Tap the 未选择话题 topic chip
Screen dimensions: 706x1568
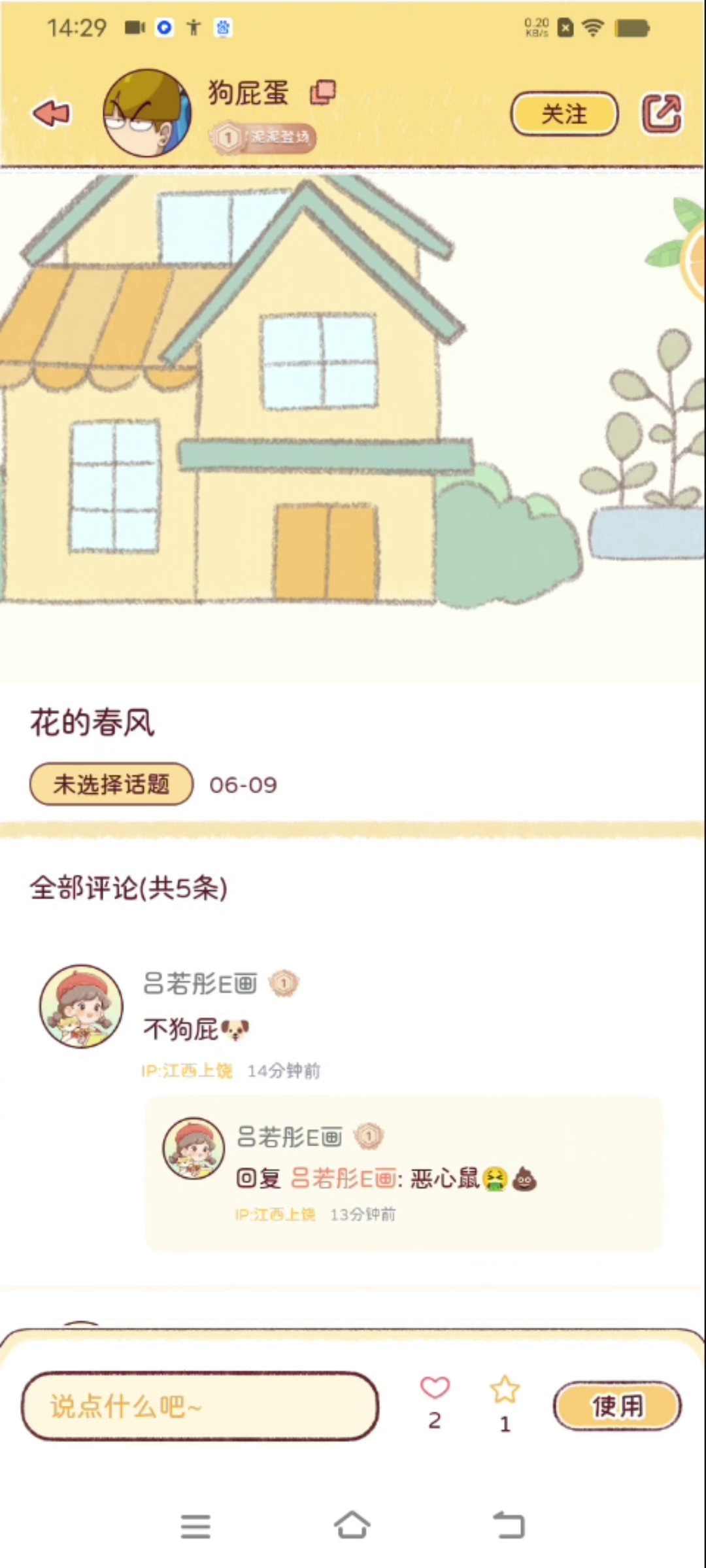(111, 784)
